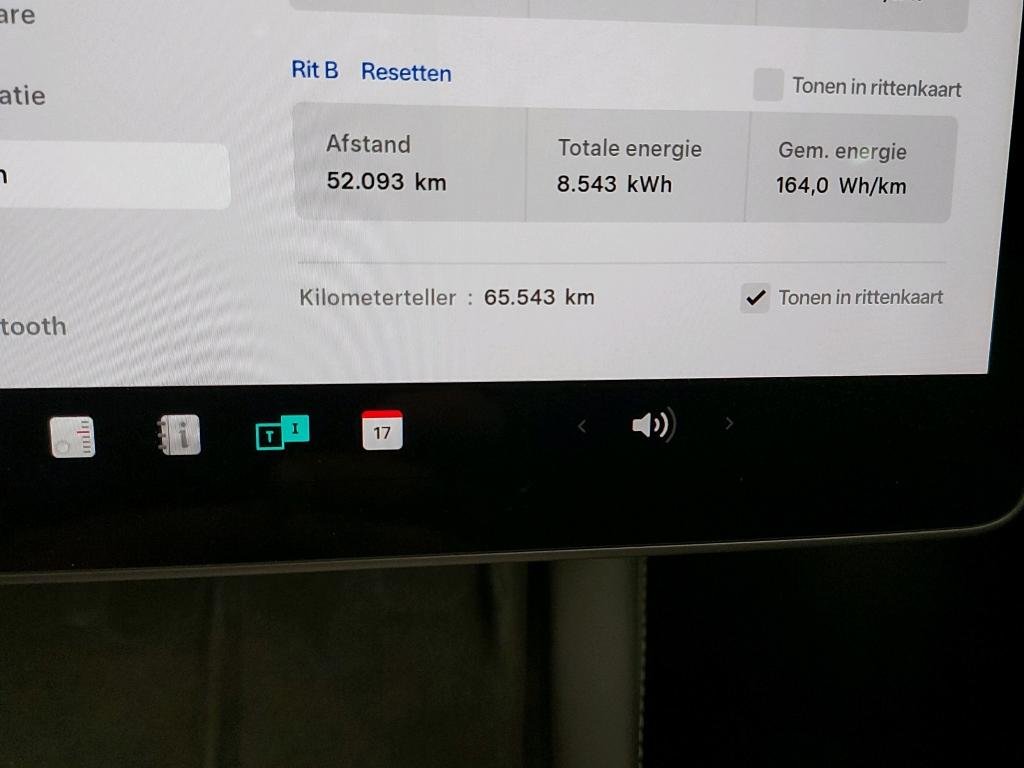The image size is (1024, 768).
Task: Reset trip B with Resetten
Action: pos(406,73)
